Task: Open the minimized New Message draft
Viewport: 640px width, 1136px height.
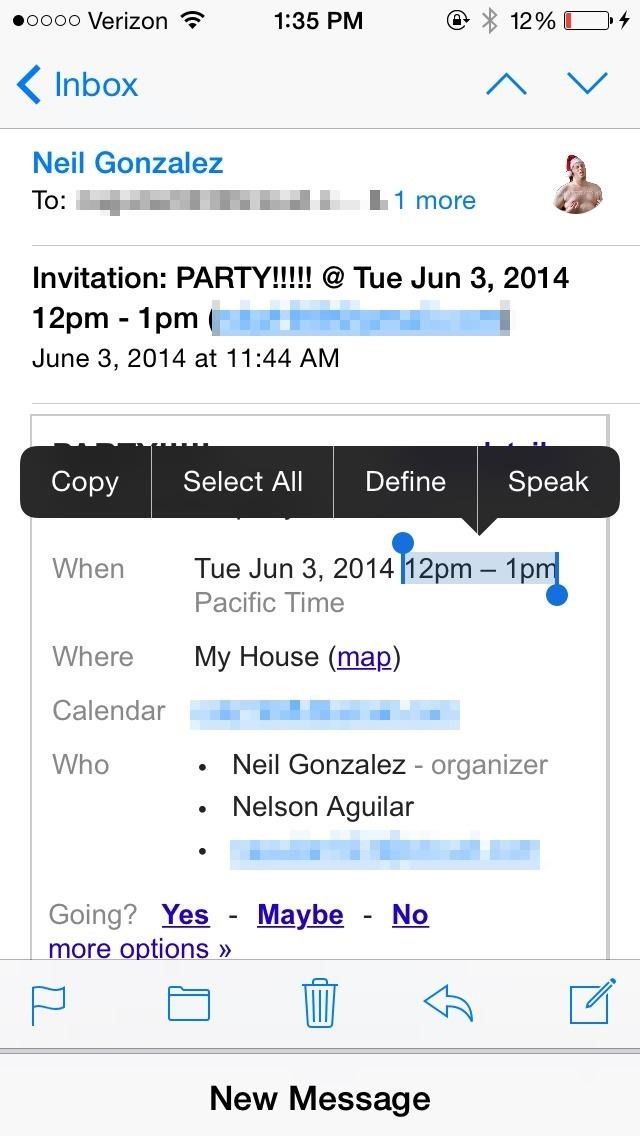Action: 320,1098
